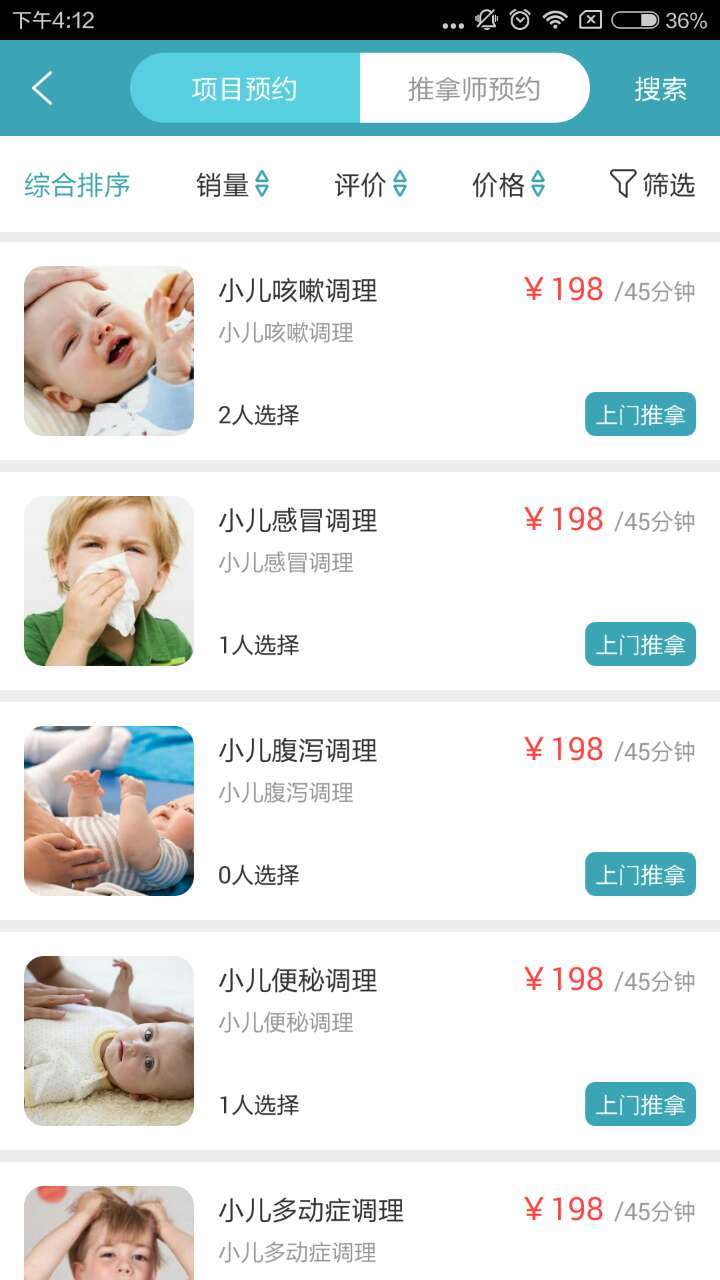This screenshot has width=720, height=1280.
Task: Sort the list by 价格
Action: pos(508,185)
